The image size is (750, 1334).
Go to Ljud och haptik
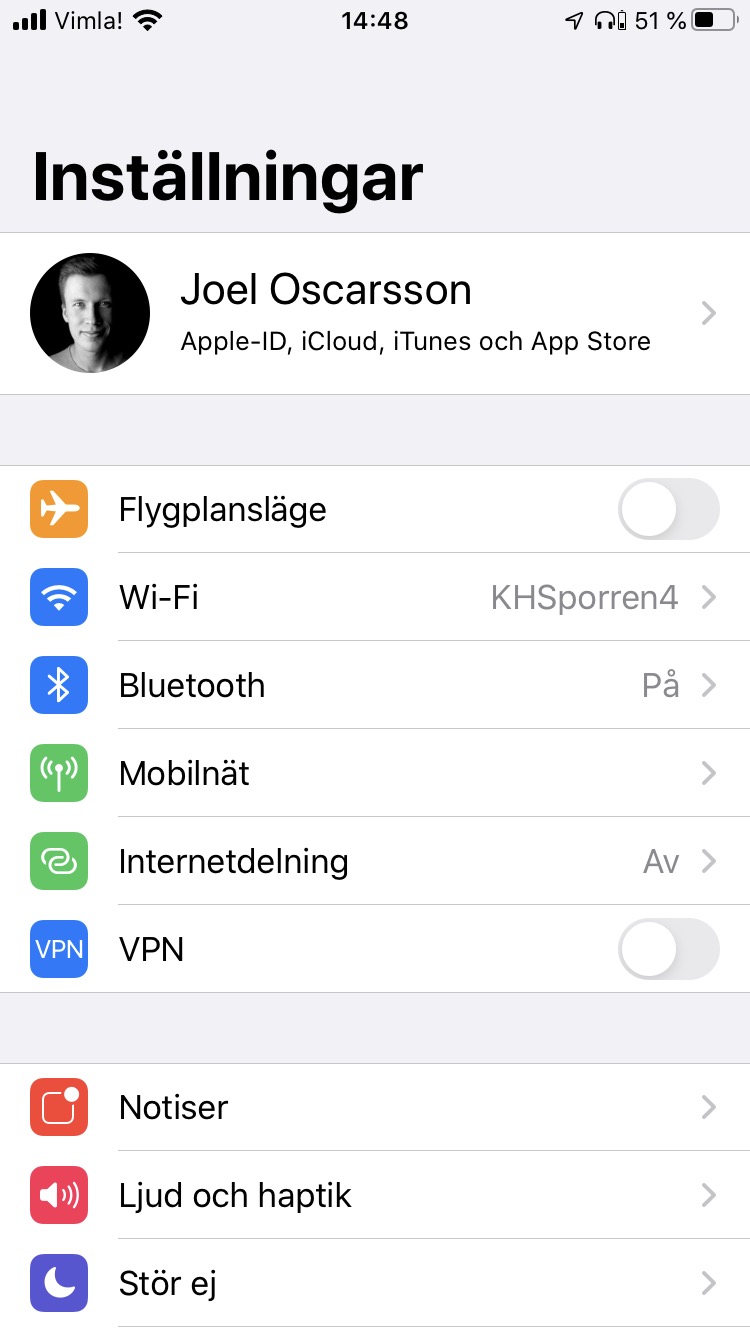tap(375, 1195)
